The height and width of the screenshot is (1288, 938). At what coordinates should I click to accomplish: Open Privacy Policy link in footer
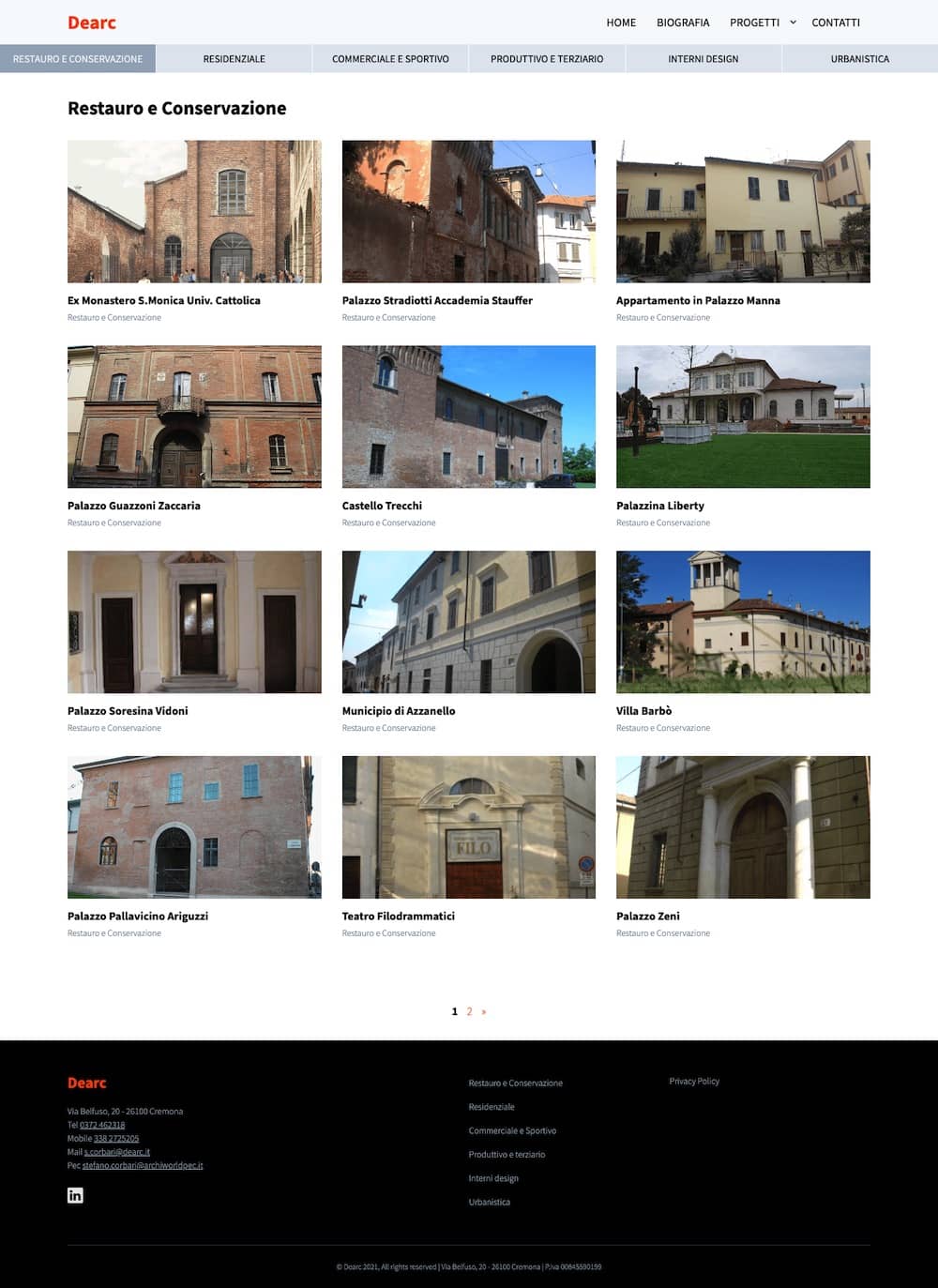click(x=694, y=1082)
